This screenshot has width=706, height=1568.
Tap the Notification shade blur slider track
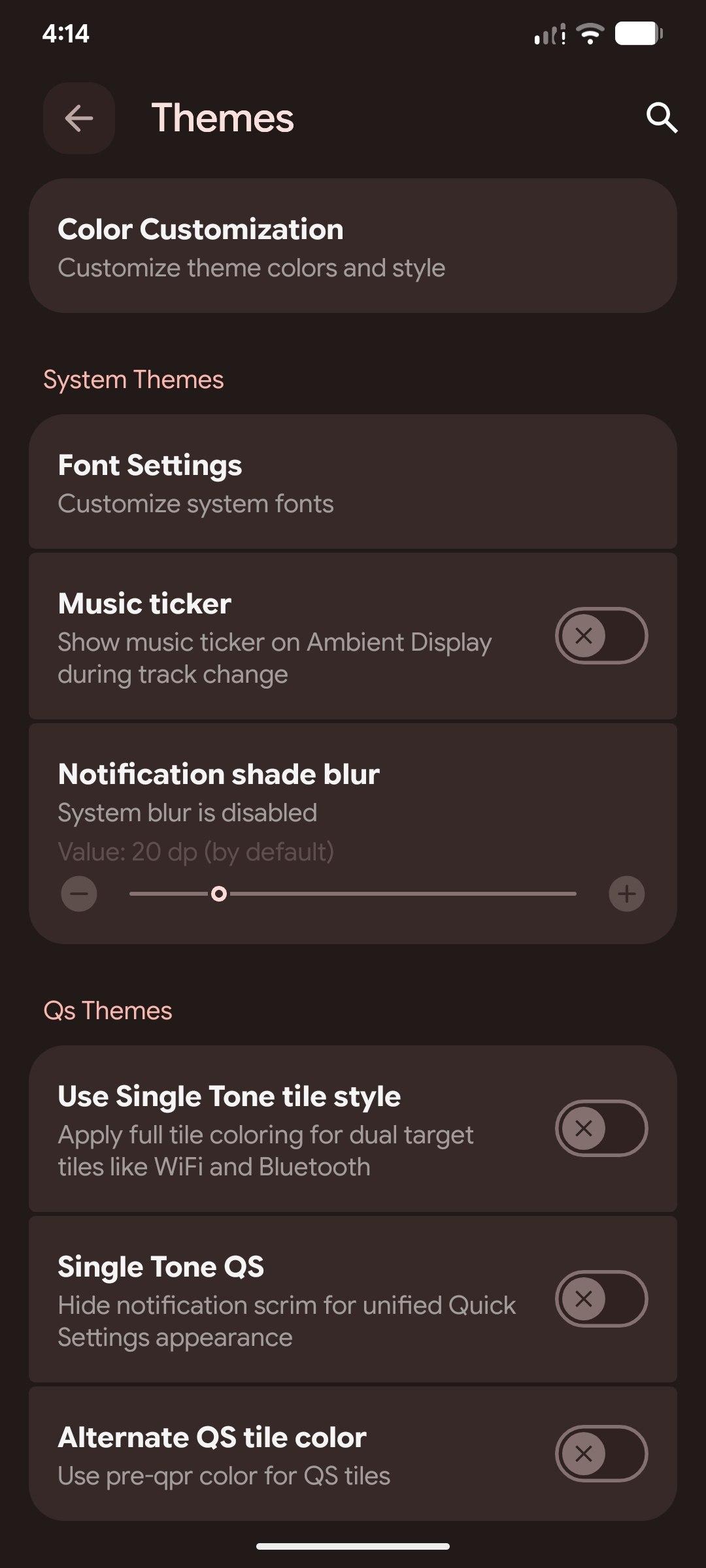click(x=392, y=894)
